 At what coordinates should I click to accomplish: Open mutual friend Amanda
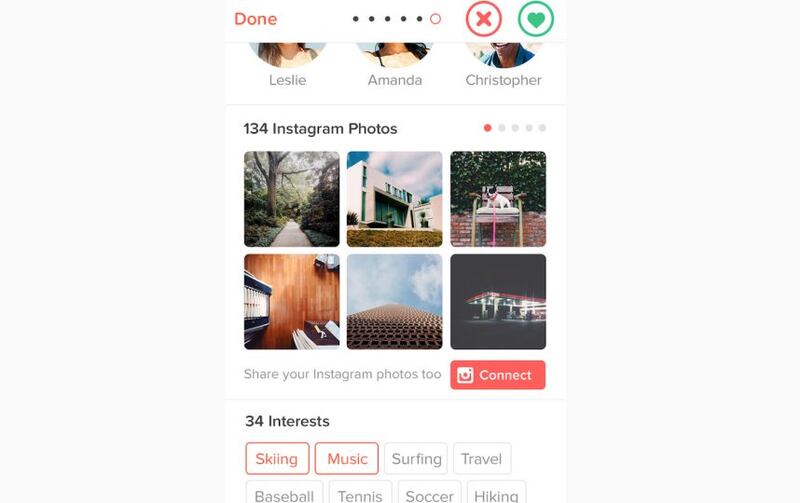[x=394, y=62]
